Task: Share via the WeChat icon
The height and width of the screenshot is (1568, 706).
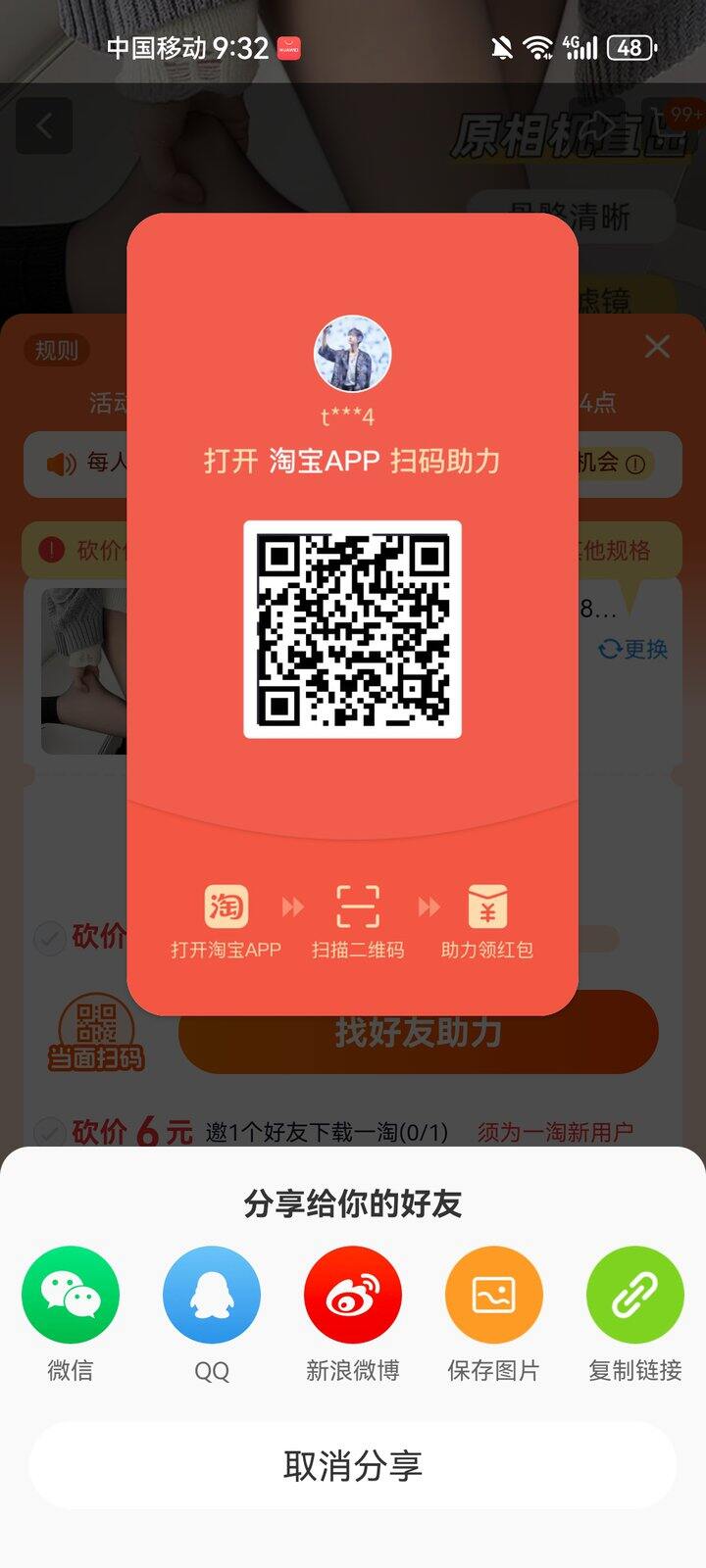Action: tap(70, 1296)
